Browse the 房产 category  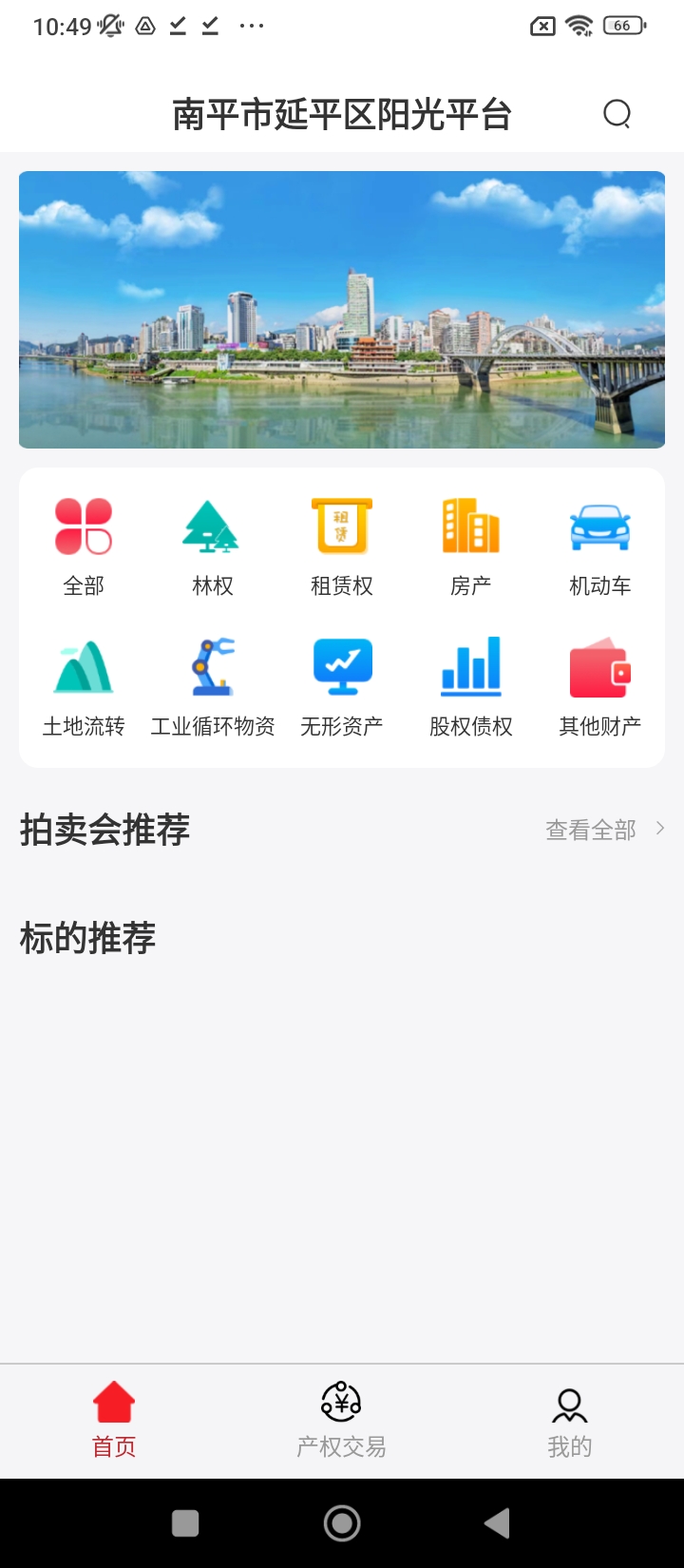[471, 545]
